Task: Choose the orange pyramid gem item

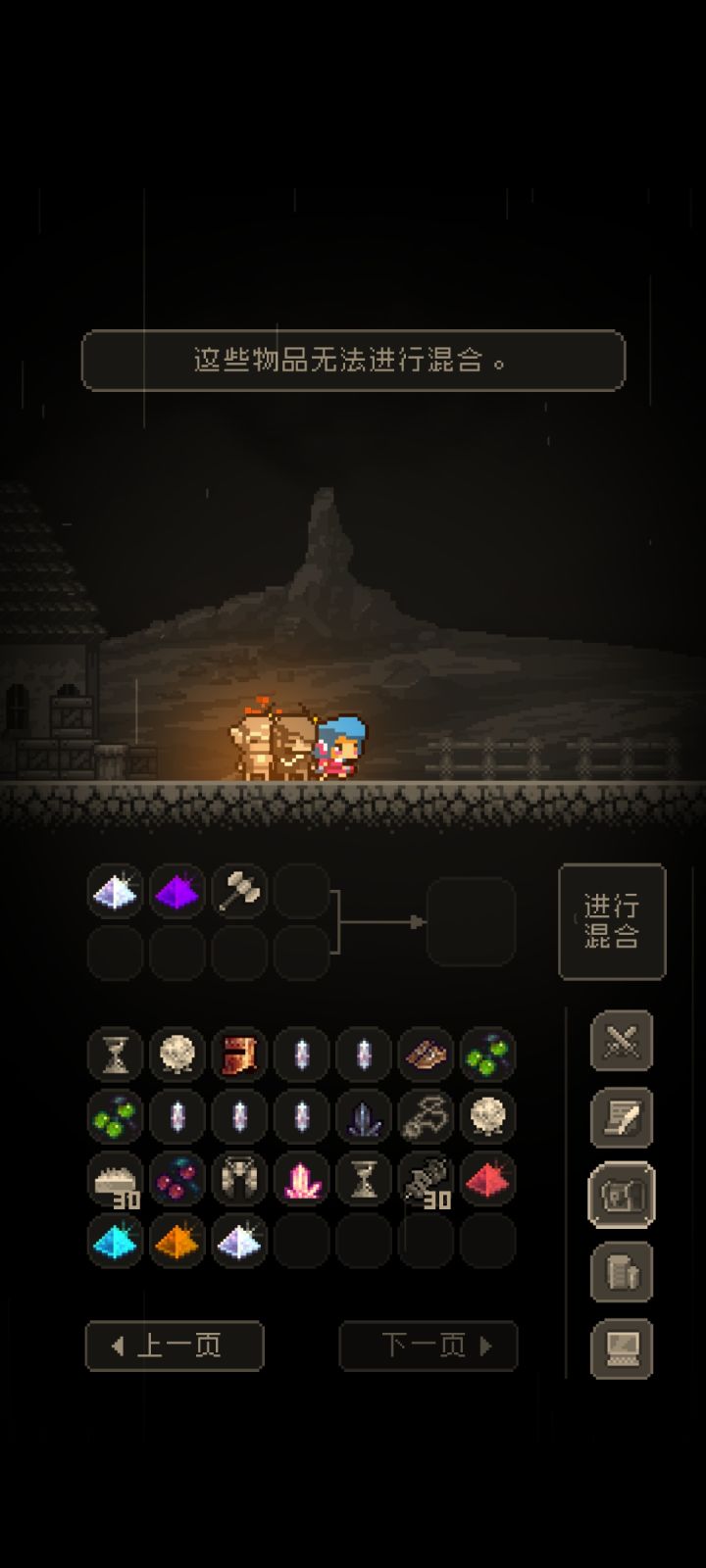Action: tap(176, 1242)
